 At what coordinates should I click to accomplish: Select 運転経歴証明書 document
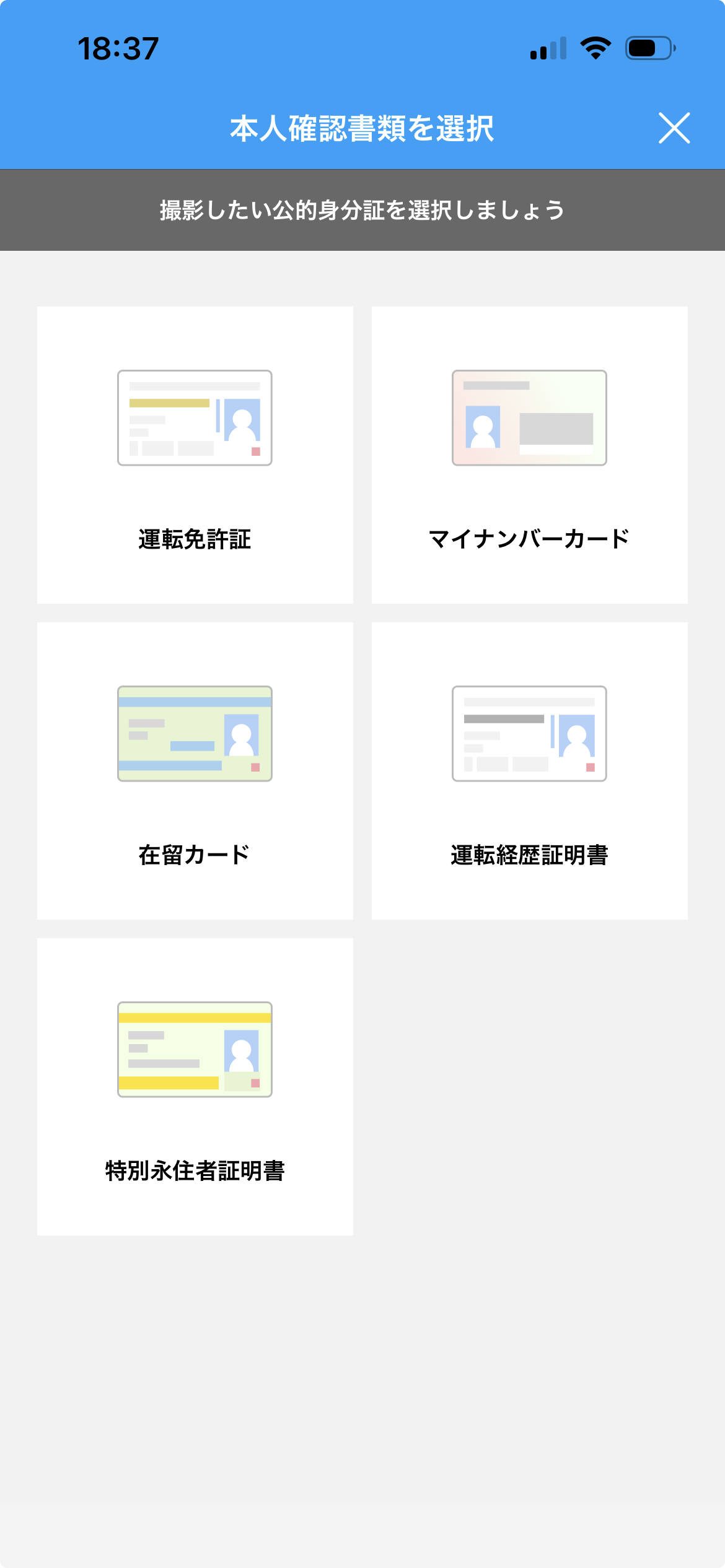click(529, 770)
